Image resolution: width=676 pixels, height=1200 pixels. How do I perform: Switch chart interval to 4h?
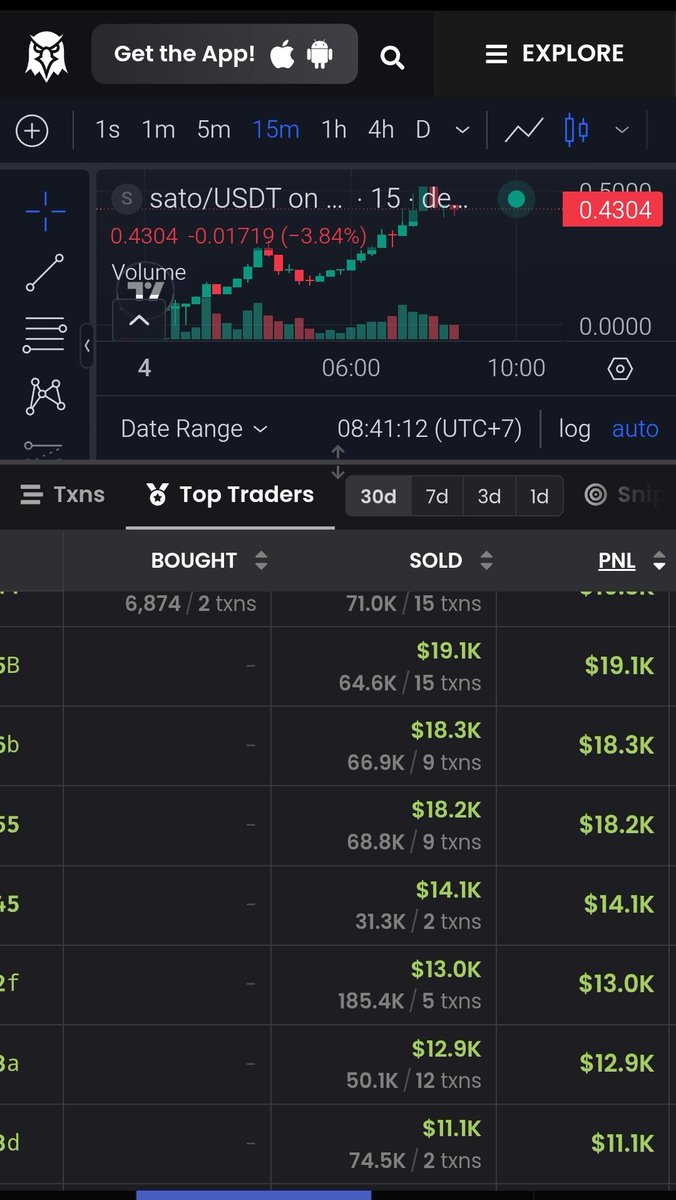point(381,130)
